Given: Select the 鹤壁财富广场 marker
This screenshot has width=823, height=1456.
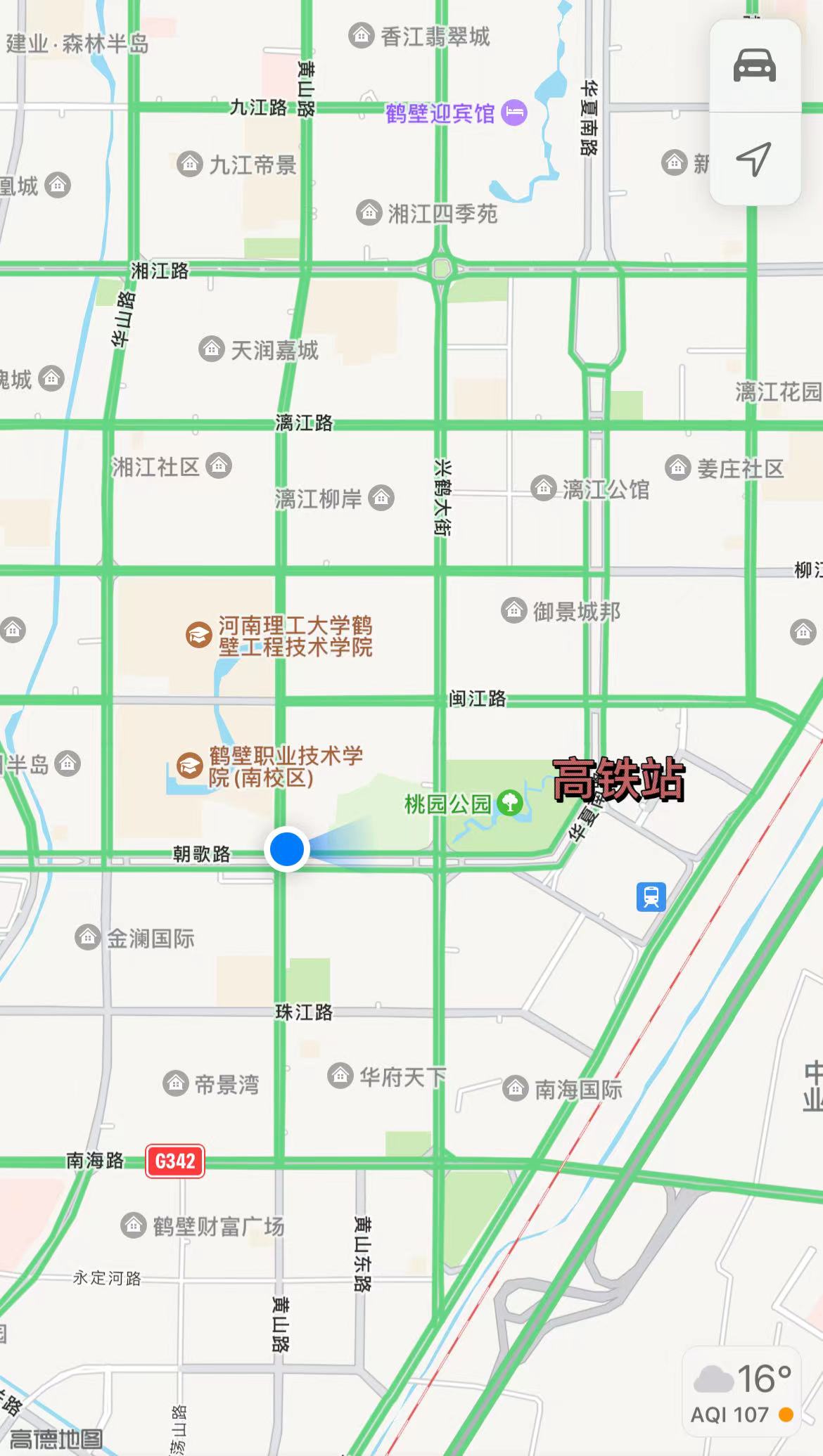Looking at the screenshot, I should point(134,1225).
